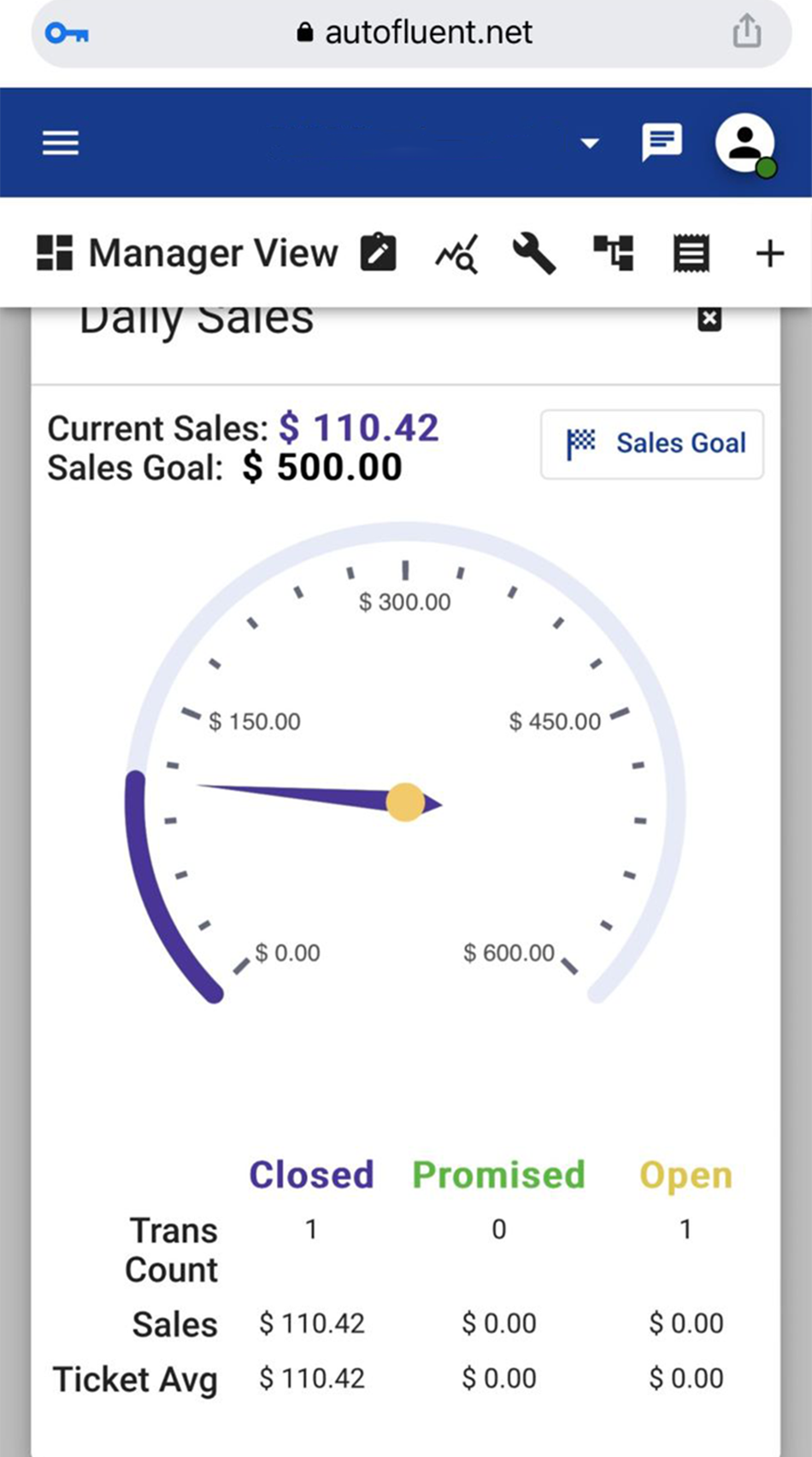Tap the plus add icon
This screenshot has width=812, height=1457.
[x=769, y=254]
